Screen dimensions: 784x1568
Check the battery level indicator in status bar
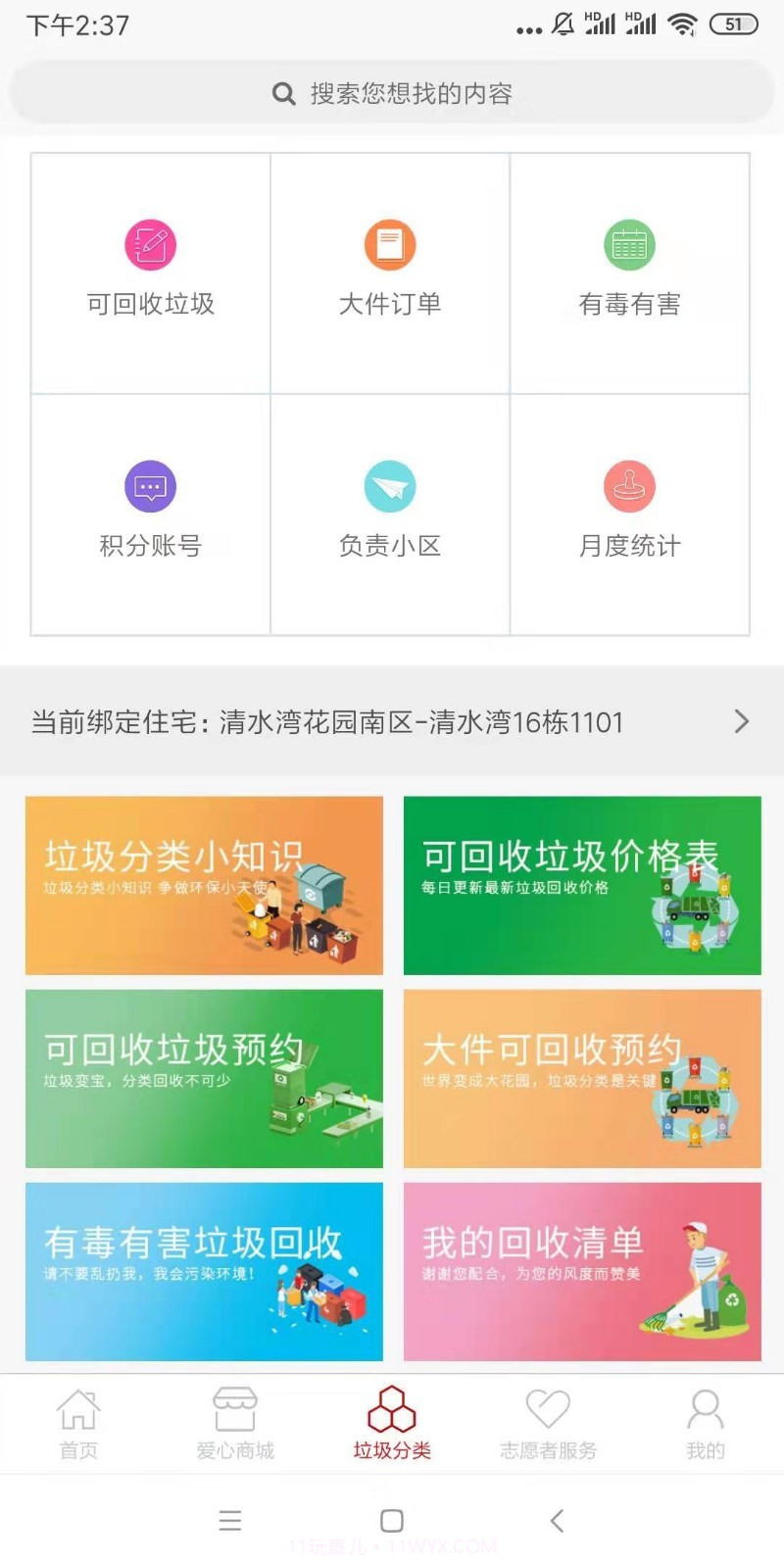(x=734, y=24)
